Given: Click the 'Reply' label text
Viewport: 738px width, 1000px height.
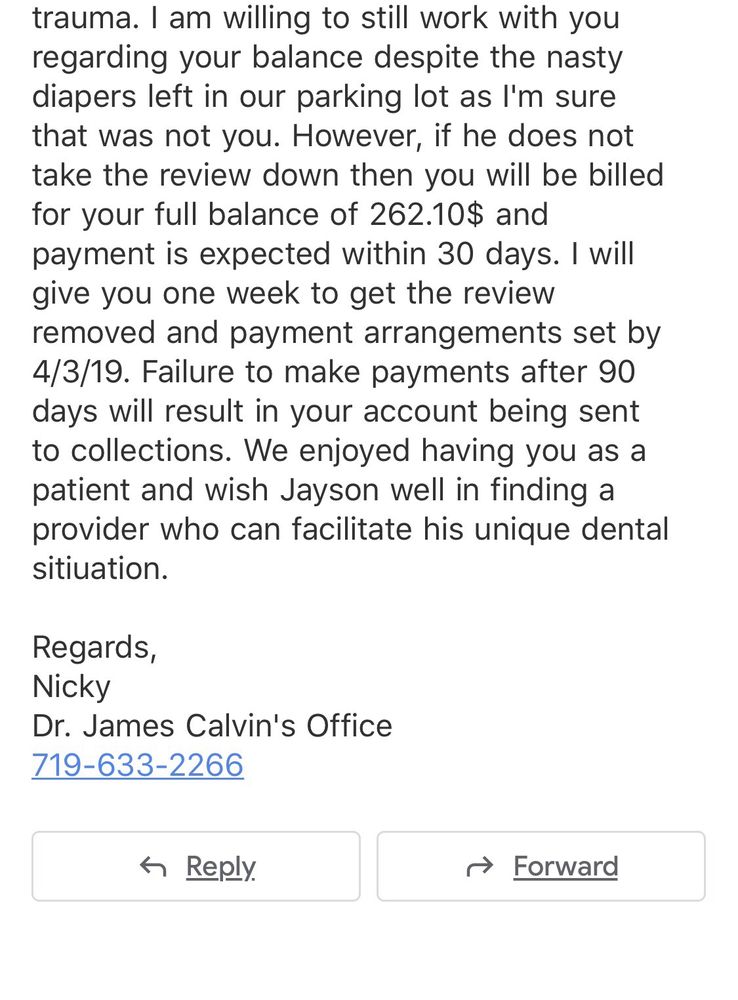Looking at the screenshot, I should point(220,866).
